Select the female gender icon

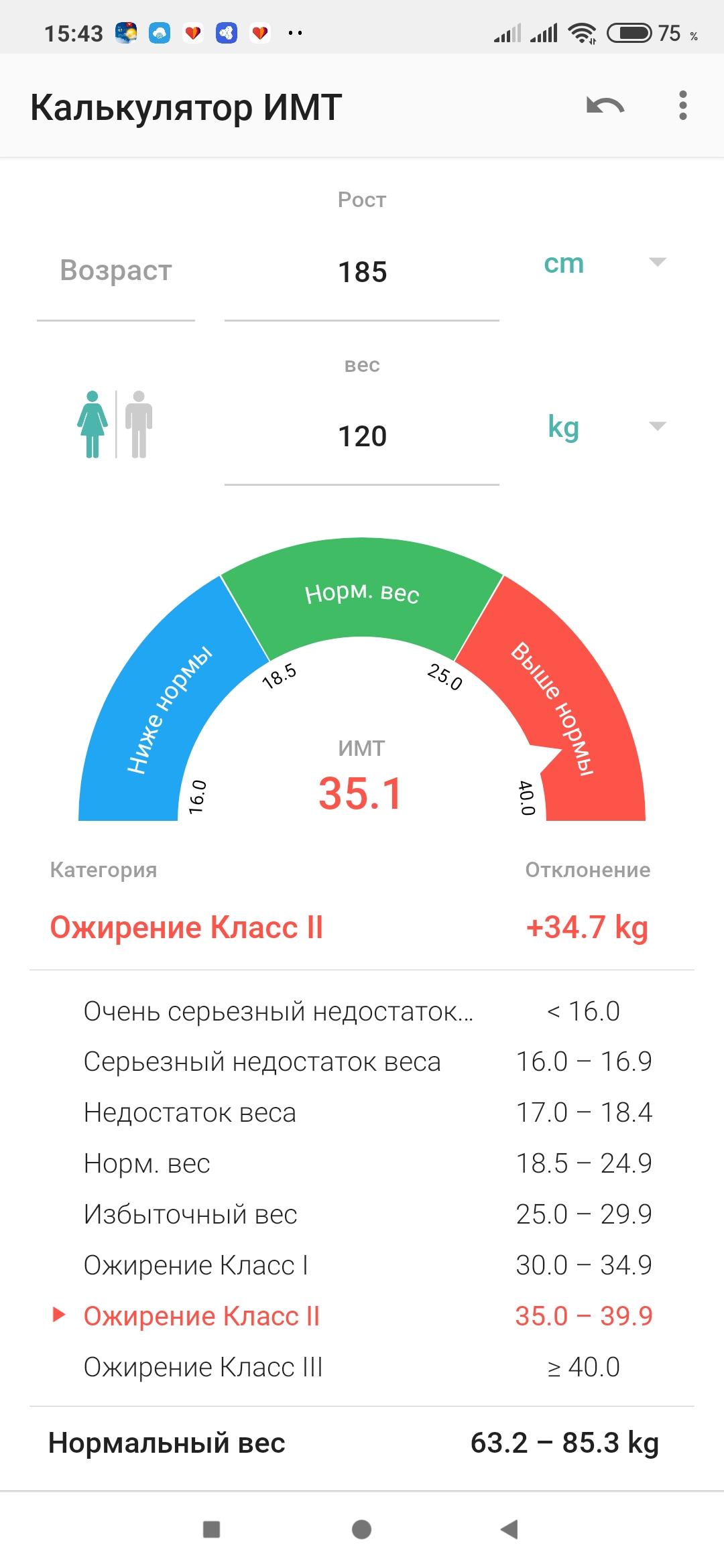[x=93, y=424]
